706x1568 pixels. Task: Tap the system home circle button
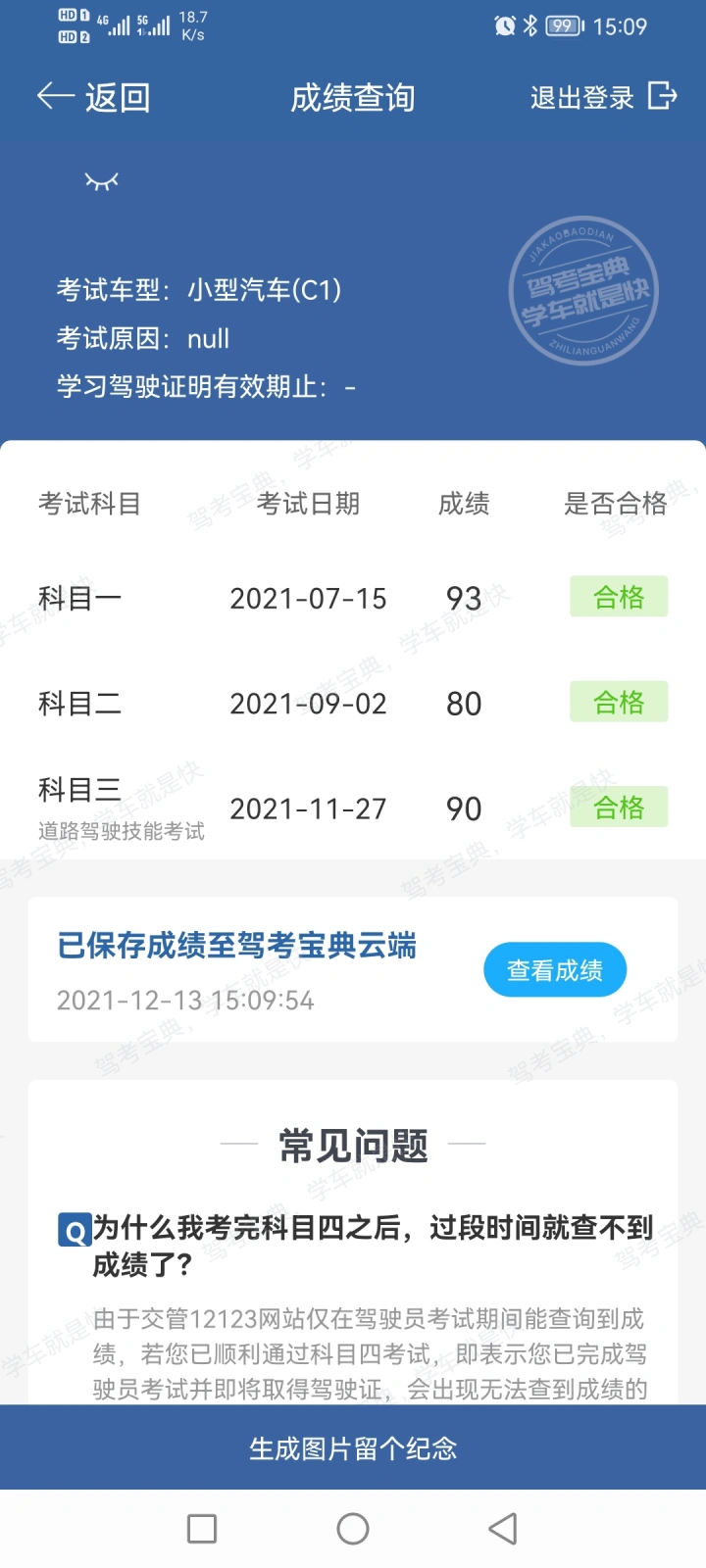[353, 1529]
